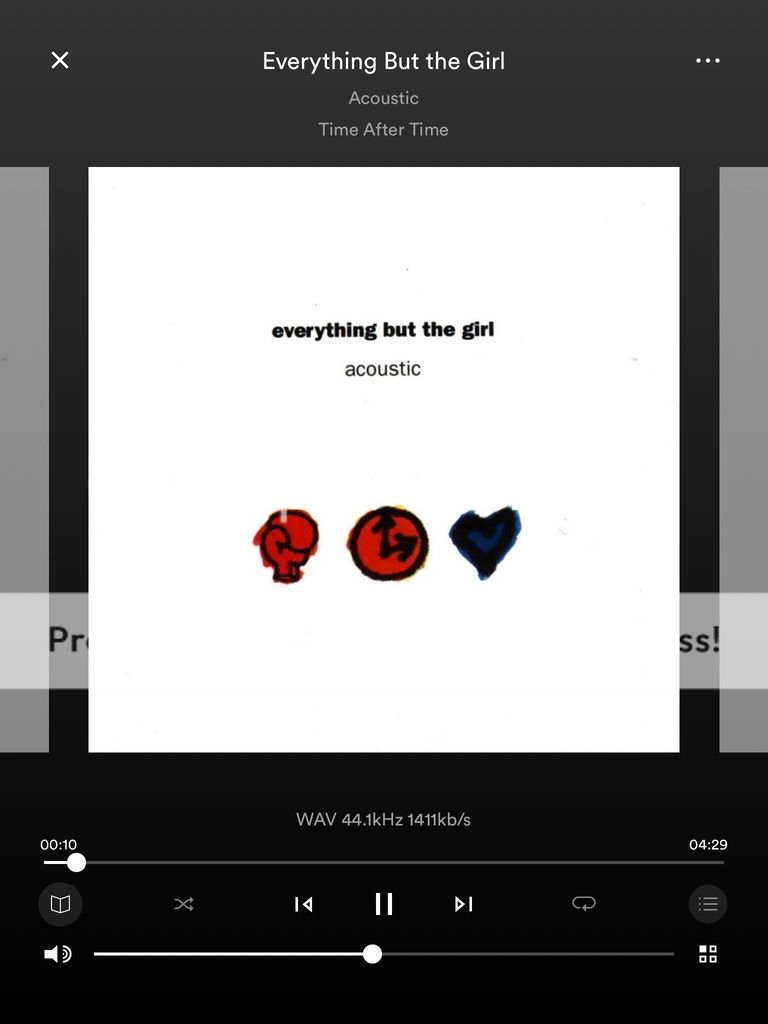Image resolution: width=768 pixels, height=1024 pixels.
Task: Close the now playing screen
Action: click(x=60, y=61)
